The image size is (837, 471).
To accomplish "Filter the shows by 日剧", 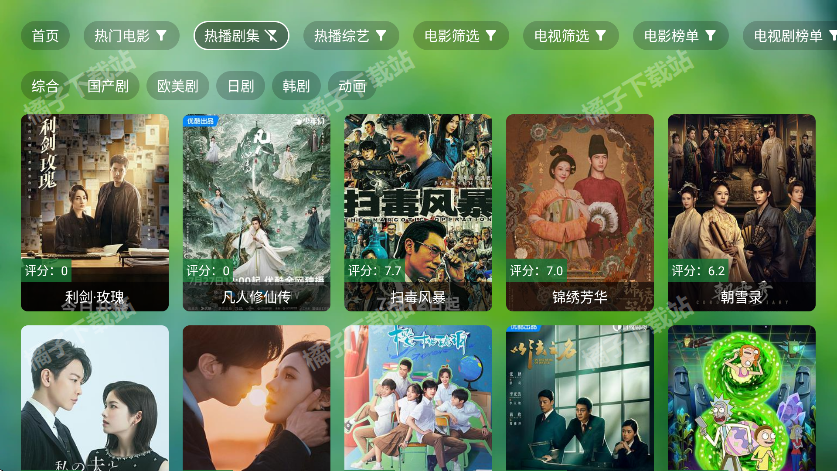I will [240, 86].
